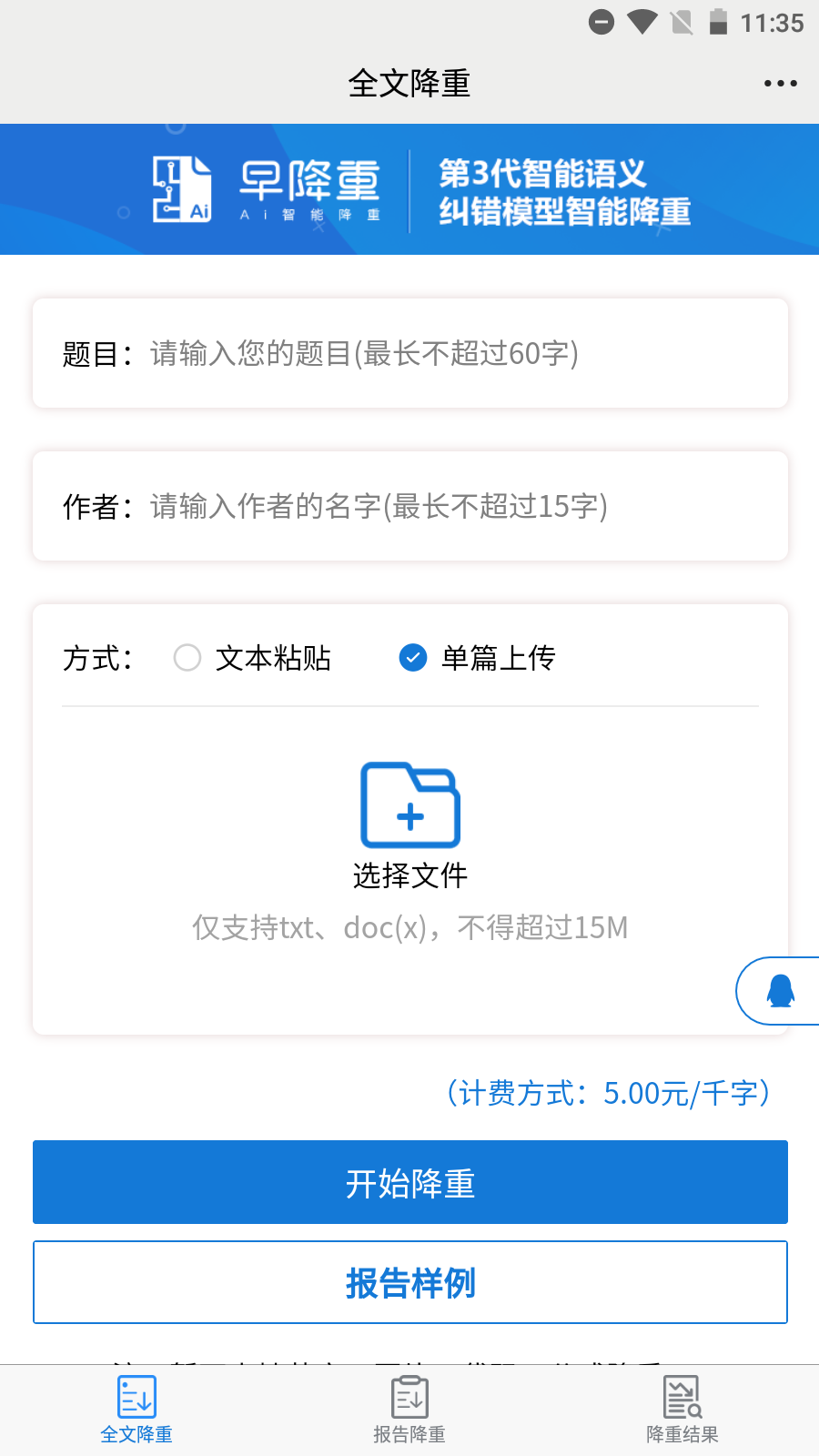Open QQ customer service bell icon
Image resolution: width=819 pixels, height=1456 pixels.
pyautogui.click(x=781, y=991)
